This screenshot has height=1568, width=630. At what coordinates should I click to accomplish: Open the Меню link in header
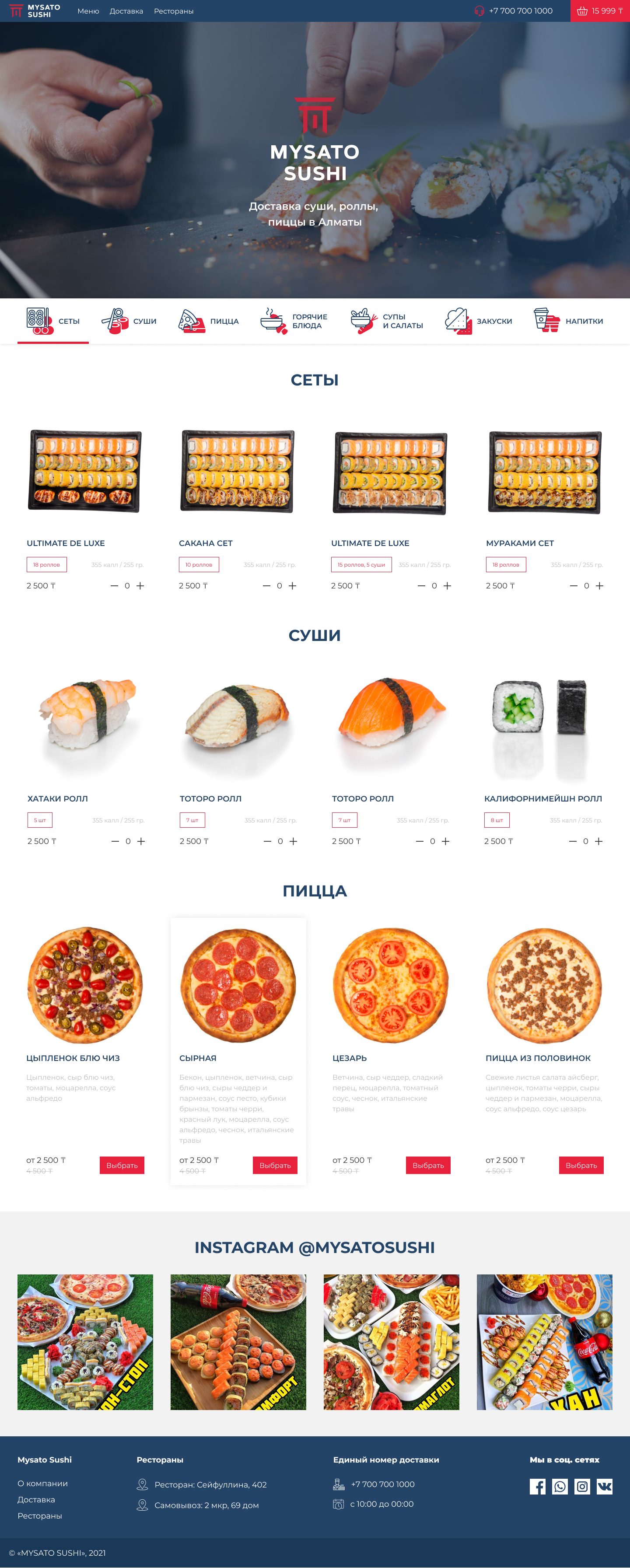click(x=88, y=11)
